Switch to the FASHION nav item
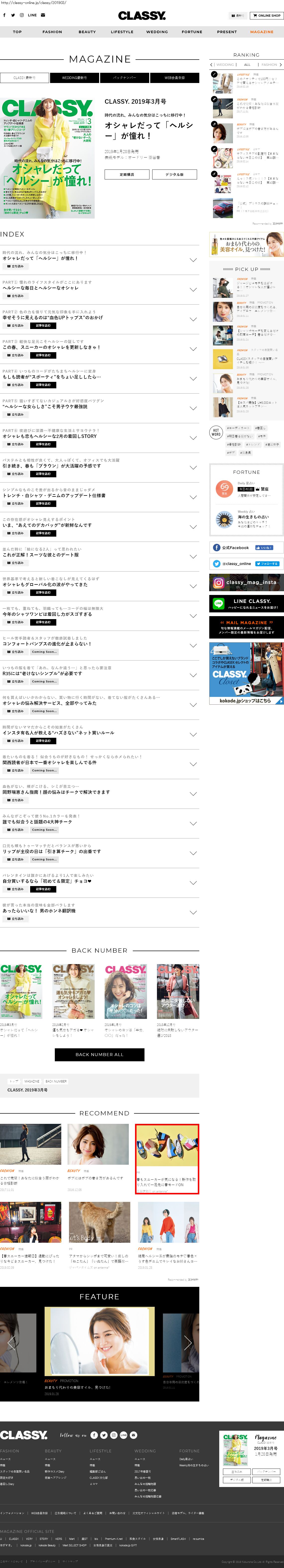Viewport: 284px width, 1568px height. click(x=52, y=32)
